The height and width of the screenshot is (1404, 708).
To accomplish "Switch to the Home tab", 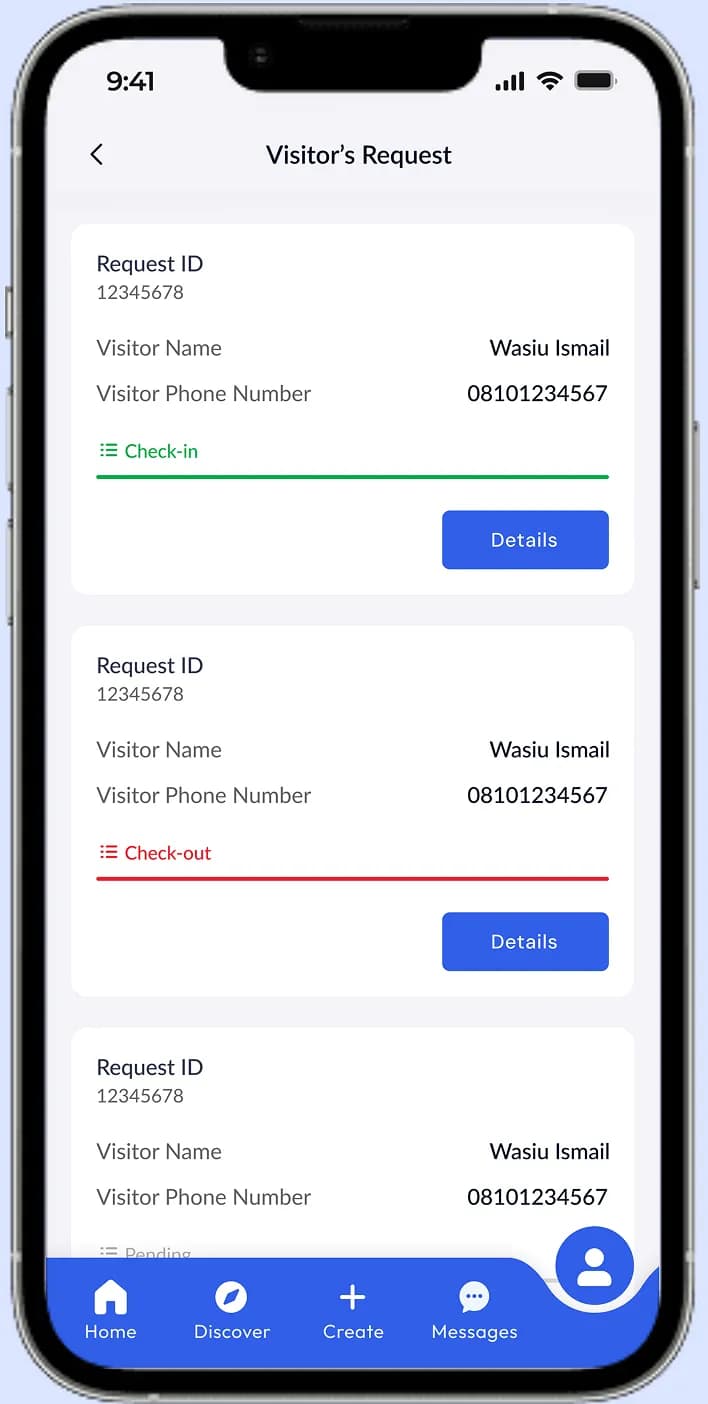I will pyautogui.click(x=110, y=1311).
